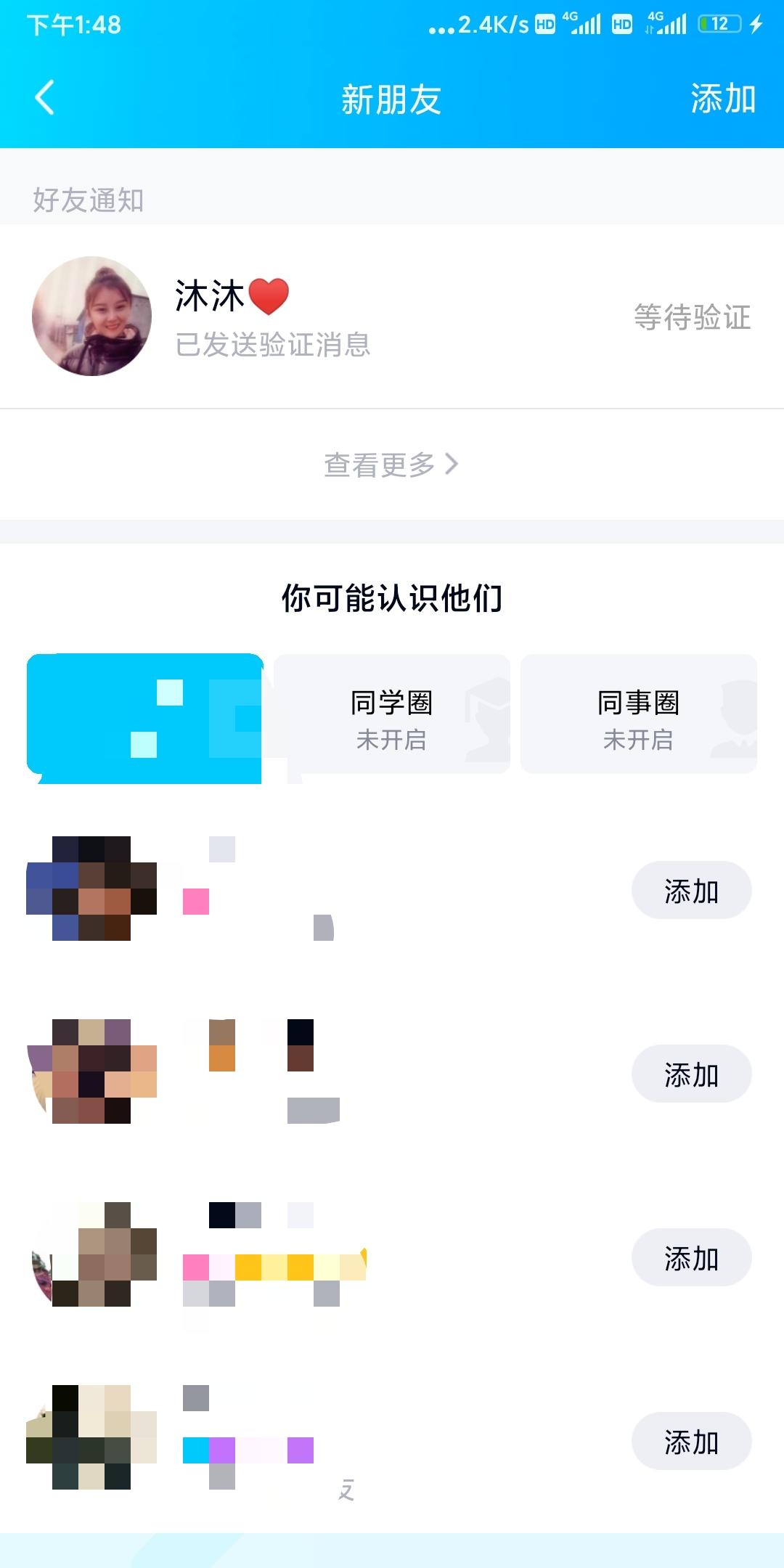Select the highlighted blue circle tab

tap(144, 717)
